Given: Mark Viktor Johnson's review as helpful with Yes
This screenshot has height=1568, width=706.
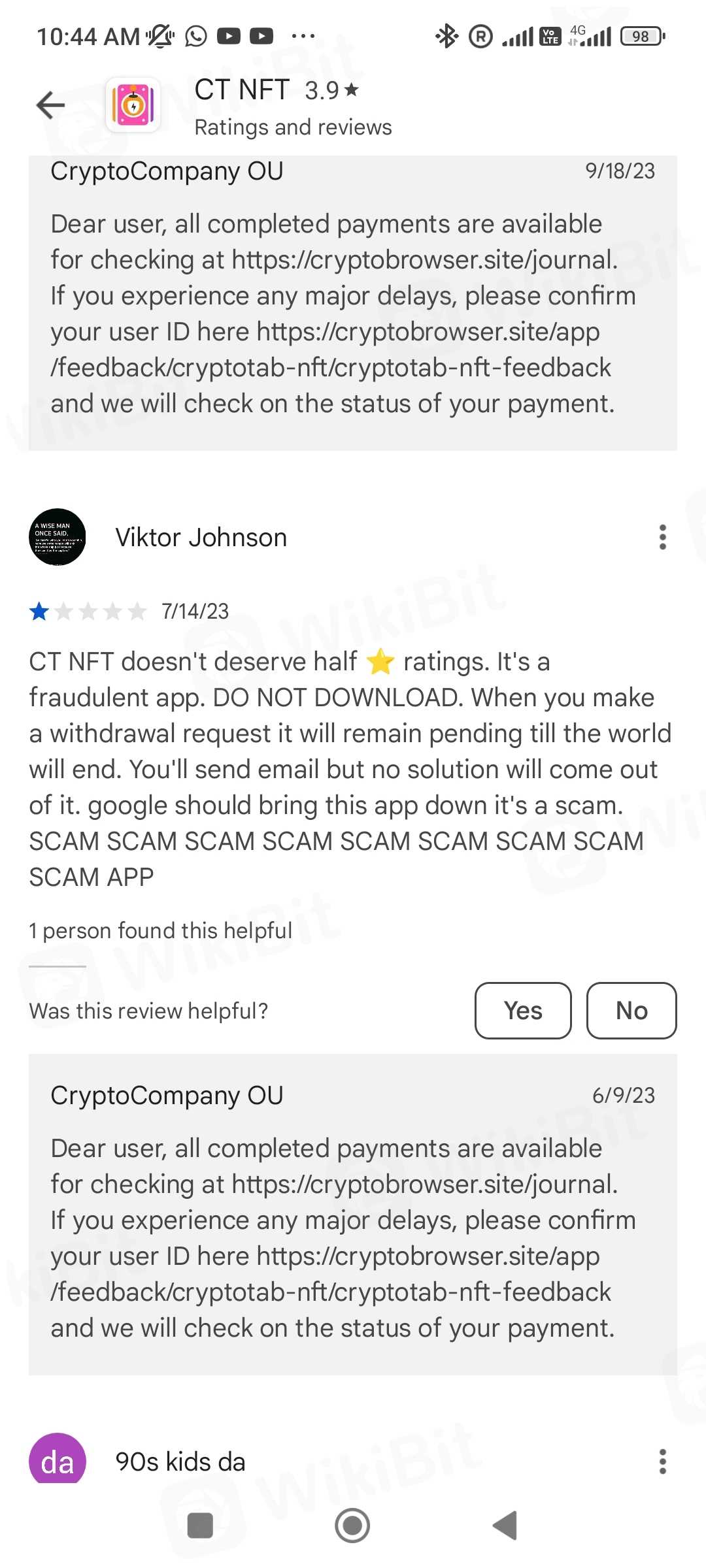Looking at the screenshot, I should 523,1011.
